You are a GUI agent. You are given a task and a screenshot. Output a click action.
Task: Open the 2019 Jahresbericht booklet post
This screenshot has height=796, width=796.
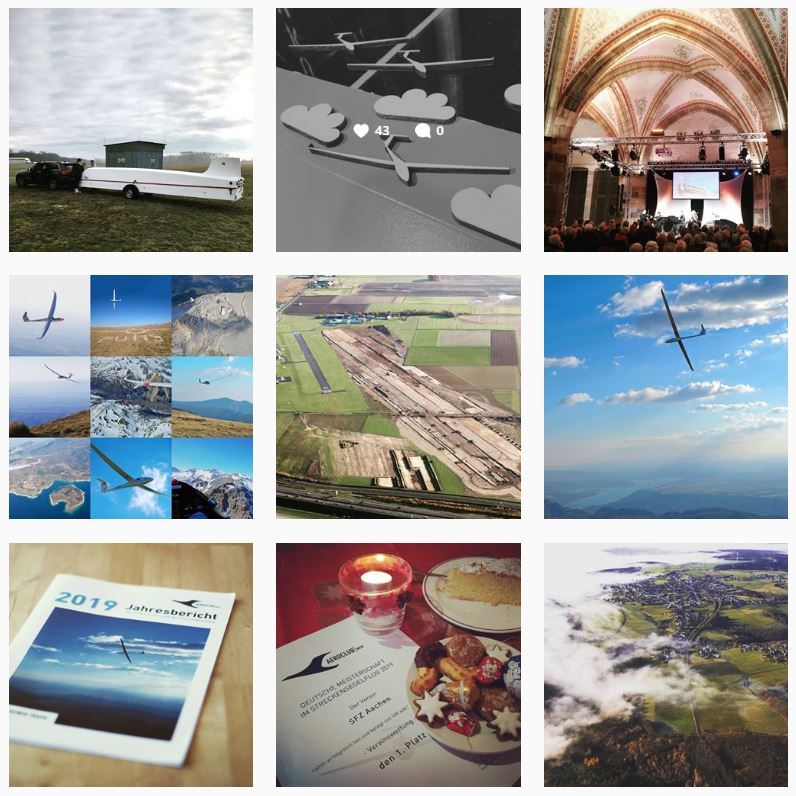[x=130, y=665]
